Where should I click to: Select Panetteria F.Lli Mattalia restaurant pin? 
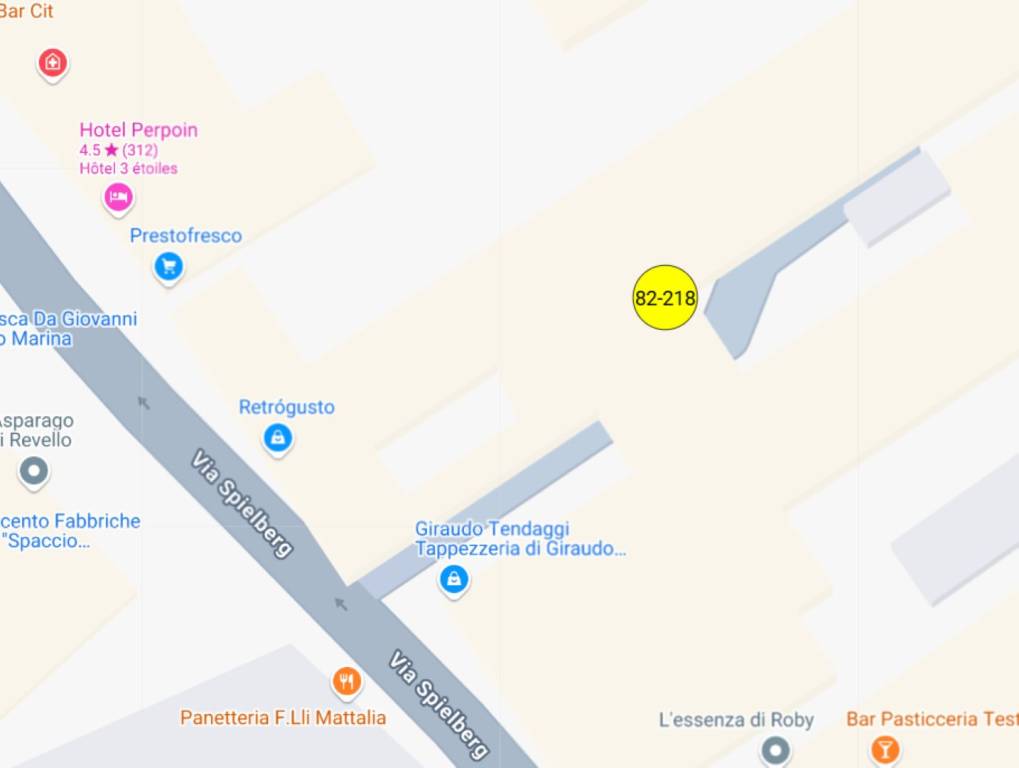pos(346,682)
